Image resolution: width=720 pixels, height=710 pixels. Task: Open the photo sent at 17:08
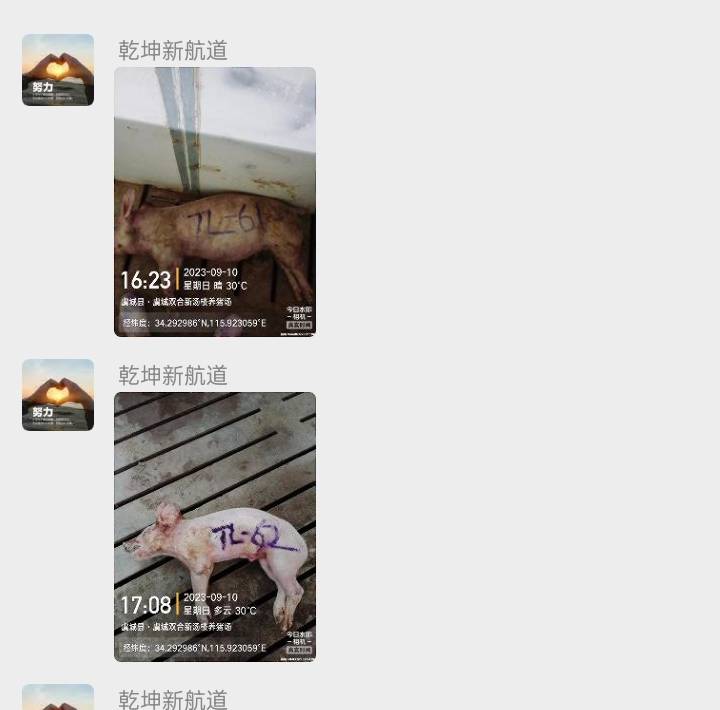[x=215, y=526]
